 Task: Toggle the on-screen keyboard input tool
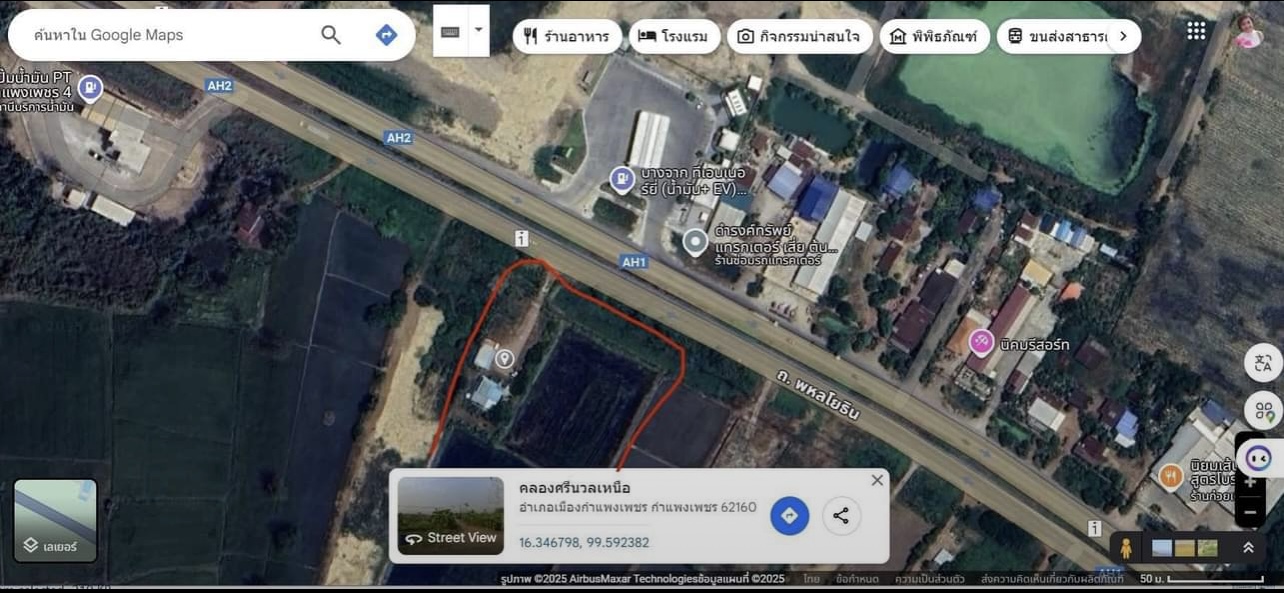click(450, 32)
